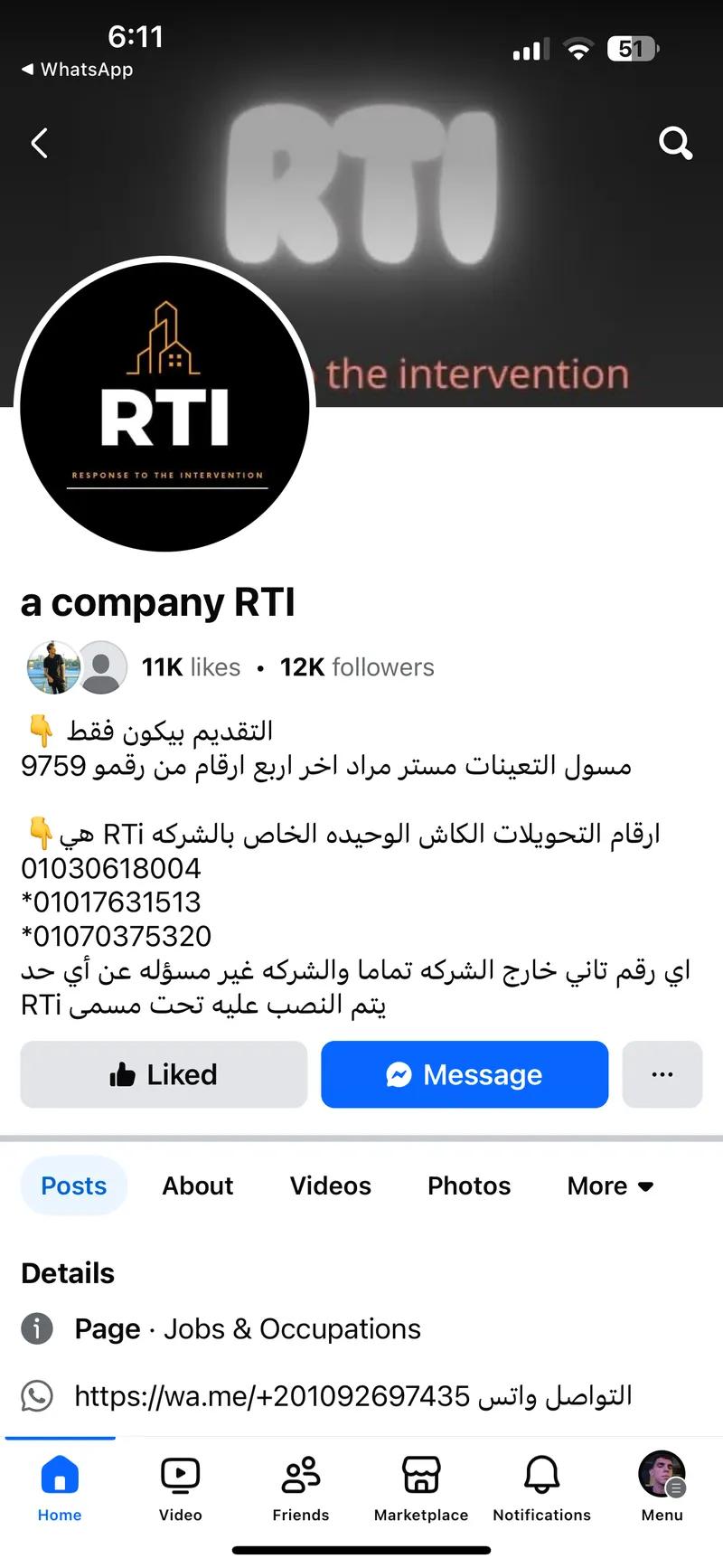Tap the 12K followers count
Screen dimensions: 723x1568
click(x=356, y=666)
